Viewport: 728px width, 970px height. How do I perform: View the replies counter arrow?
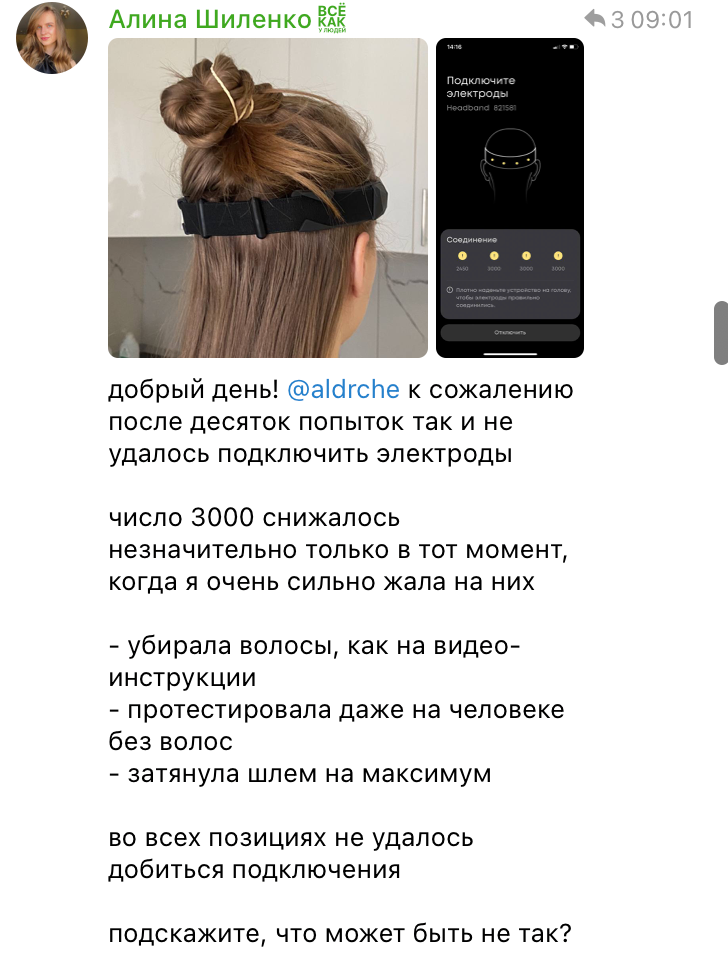click(596, 19)
